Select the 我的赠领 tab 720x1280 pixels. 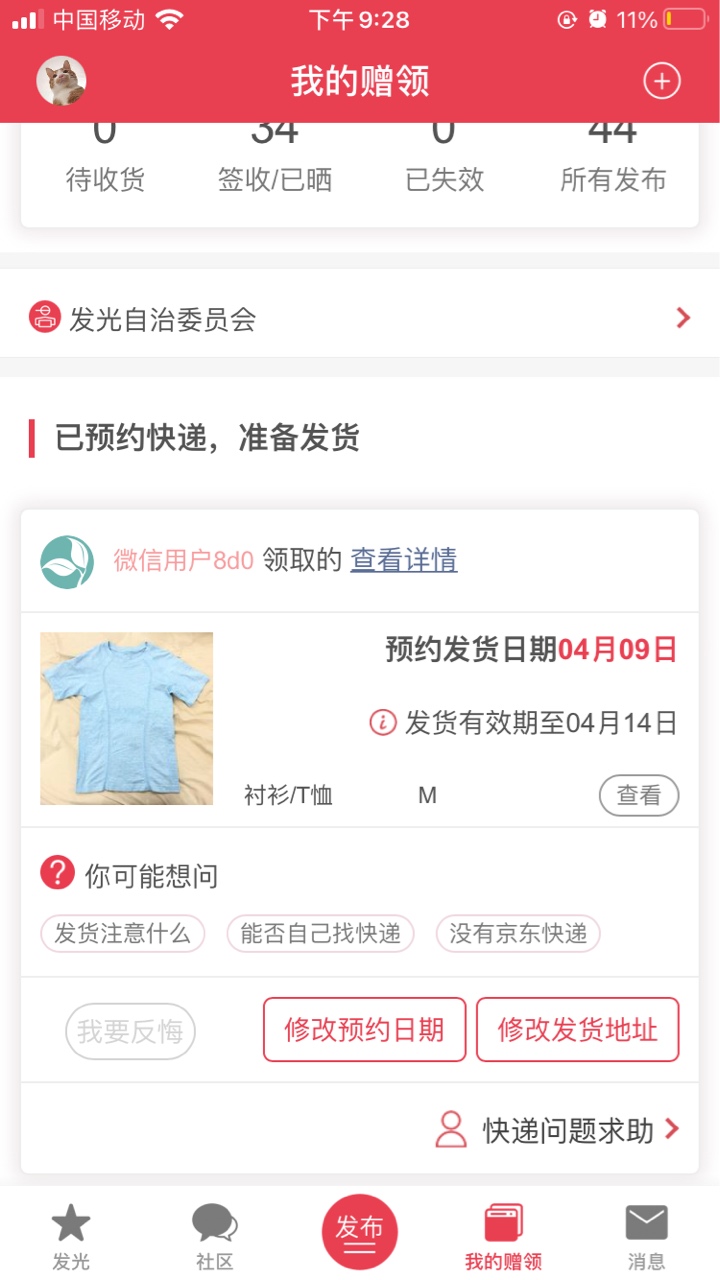click(503, 1236)
